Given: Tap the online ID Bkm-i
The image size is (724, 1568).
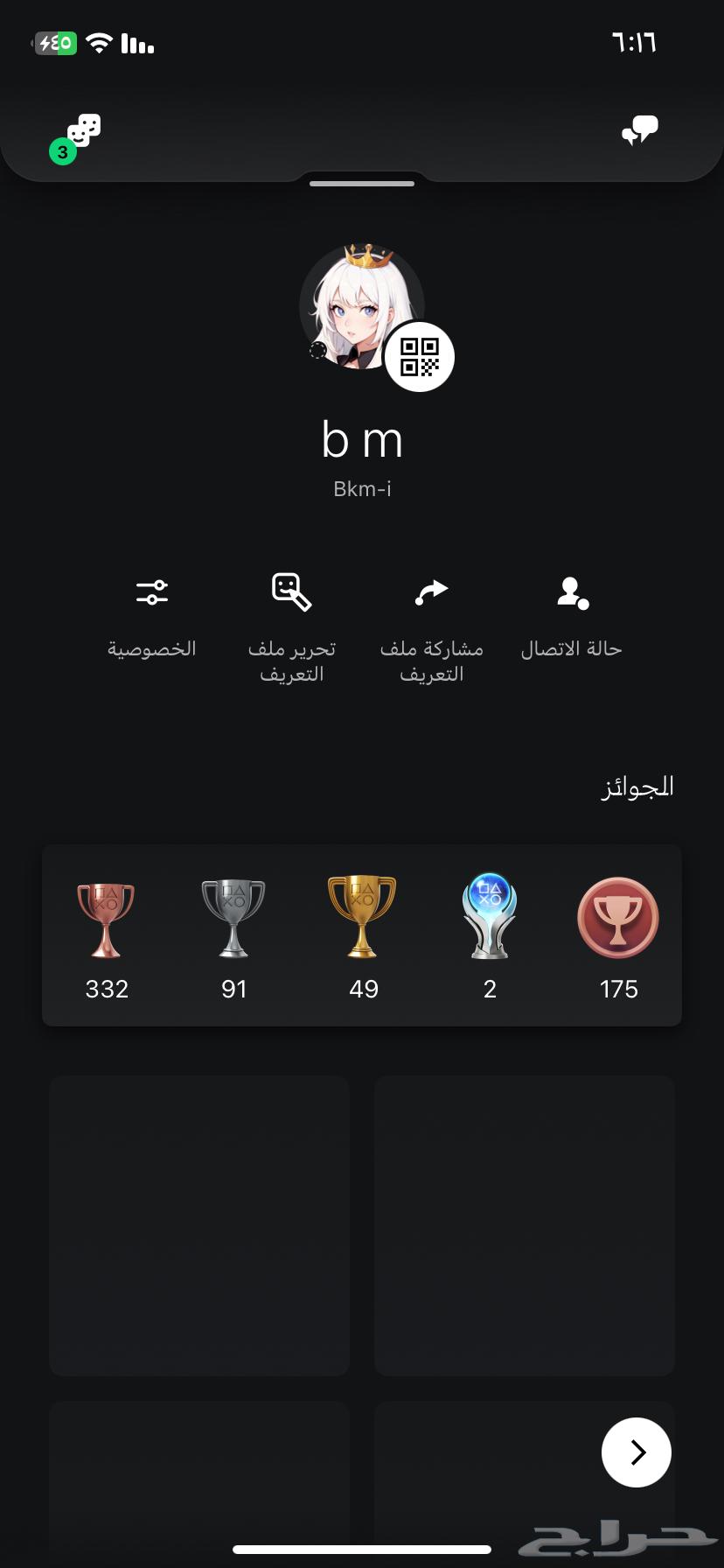Looking at the screenshot, I should tap(362, 487).
